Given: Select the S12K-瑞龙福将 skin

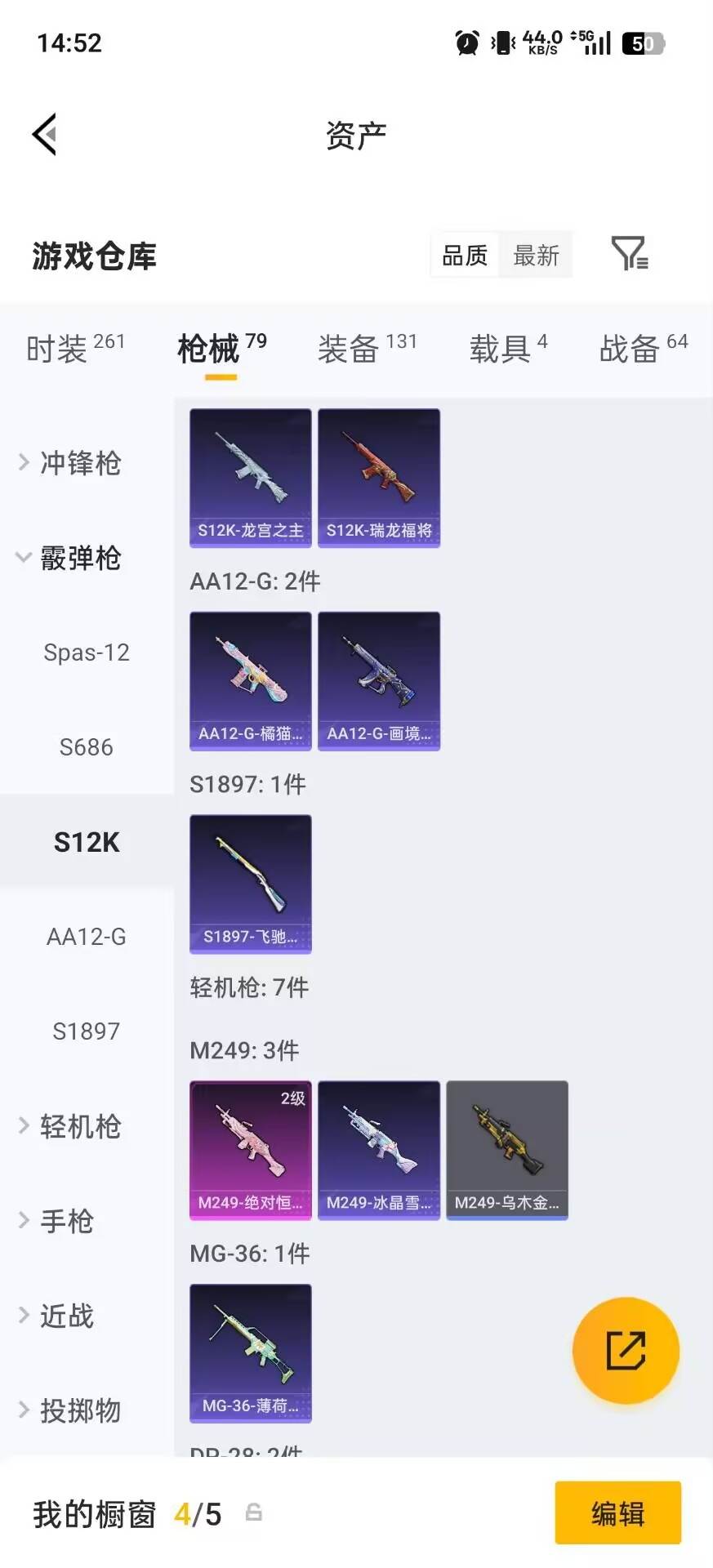Looking at the screenshot, I should (379, 478).
